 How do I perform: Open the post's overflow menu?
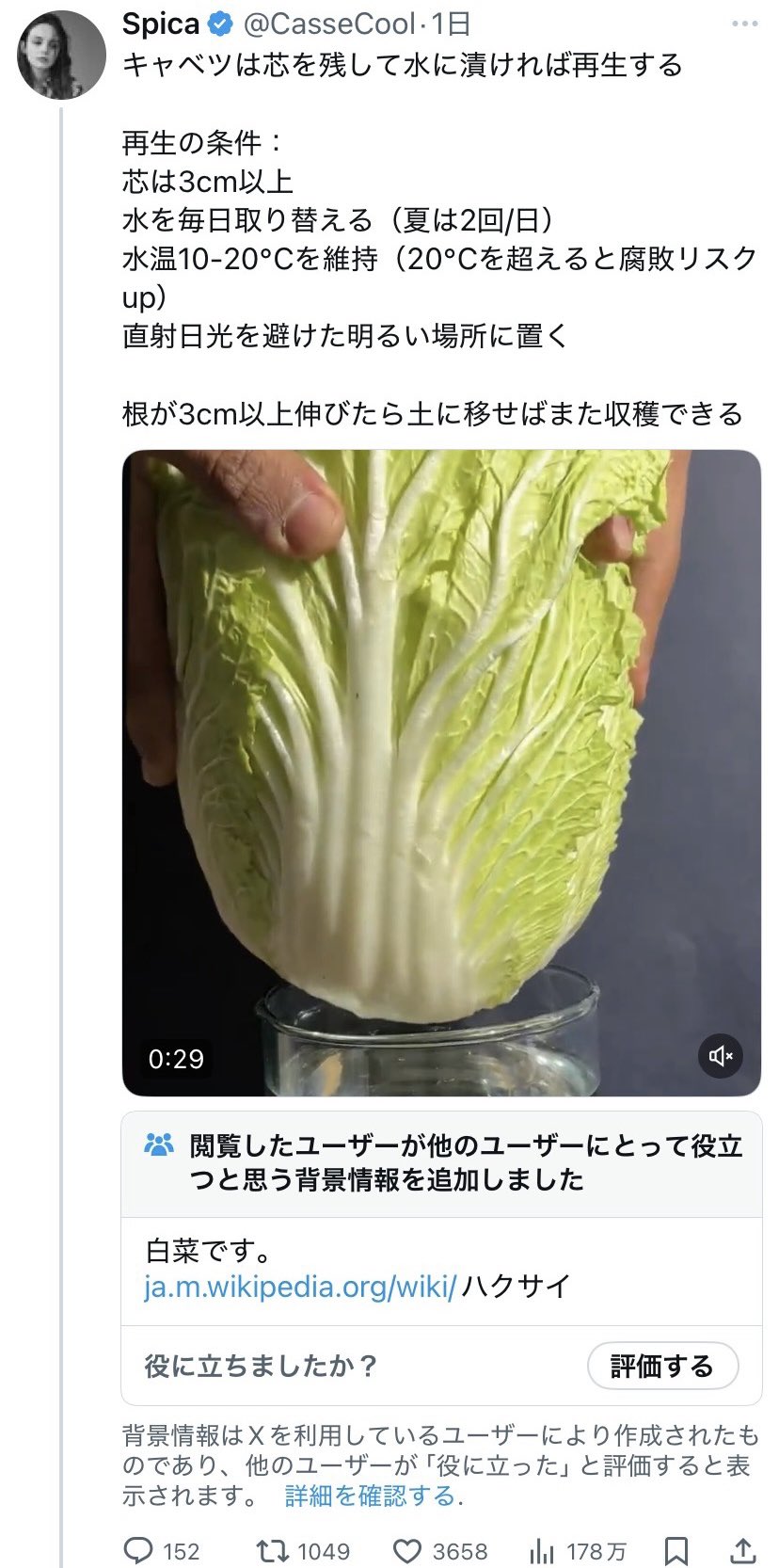pos(743,23)
